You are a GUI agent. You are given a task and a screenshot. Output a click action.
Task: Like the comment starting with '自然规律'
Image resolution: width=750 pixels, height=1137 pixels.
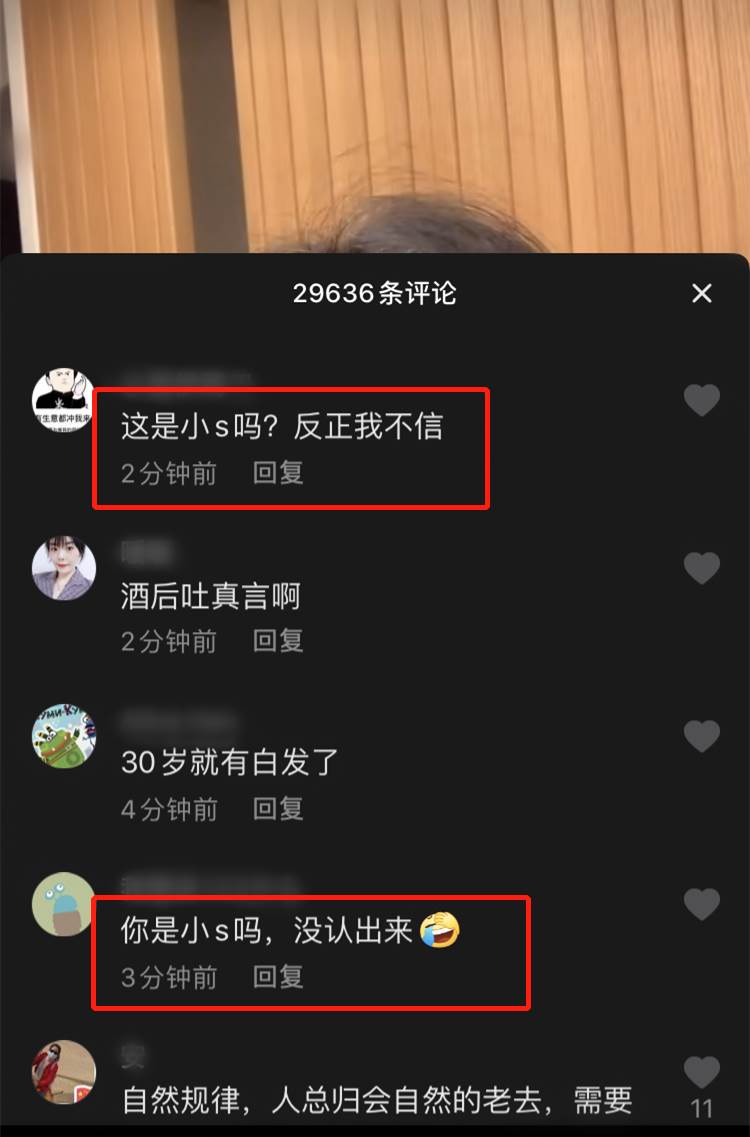pos(701,1073)
